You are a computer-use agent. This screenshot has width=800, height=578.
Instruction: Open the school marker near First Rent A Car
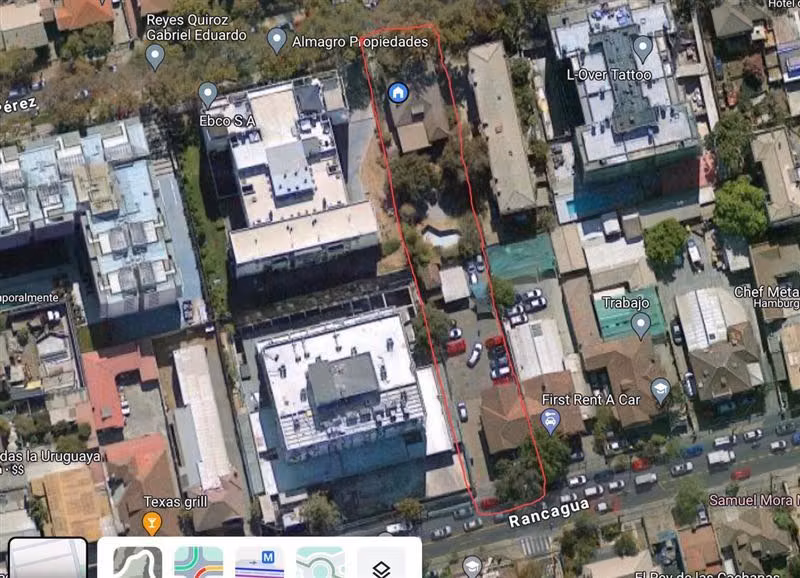coord(660,391)
